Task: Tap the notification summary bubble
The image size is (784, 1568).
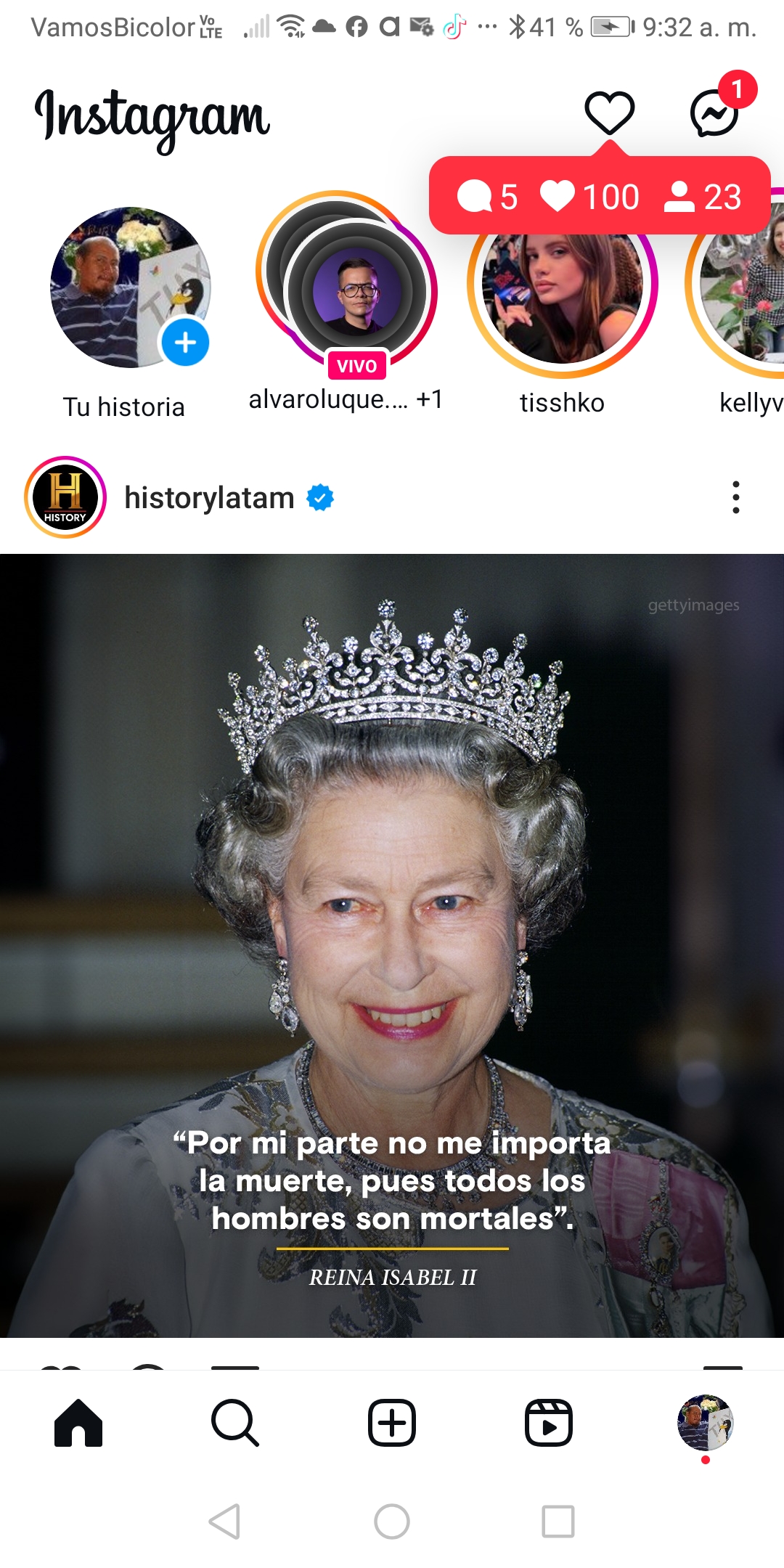Action: tap(600, 197)
